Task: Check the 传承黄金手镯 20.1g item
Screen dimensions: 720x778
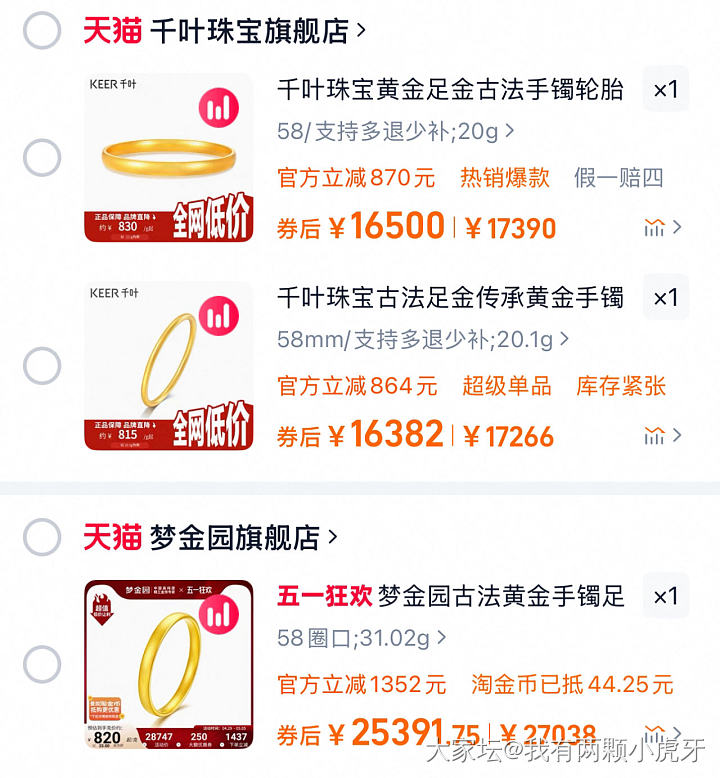Action: [42, 366]
